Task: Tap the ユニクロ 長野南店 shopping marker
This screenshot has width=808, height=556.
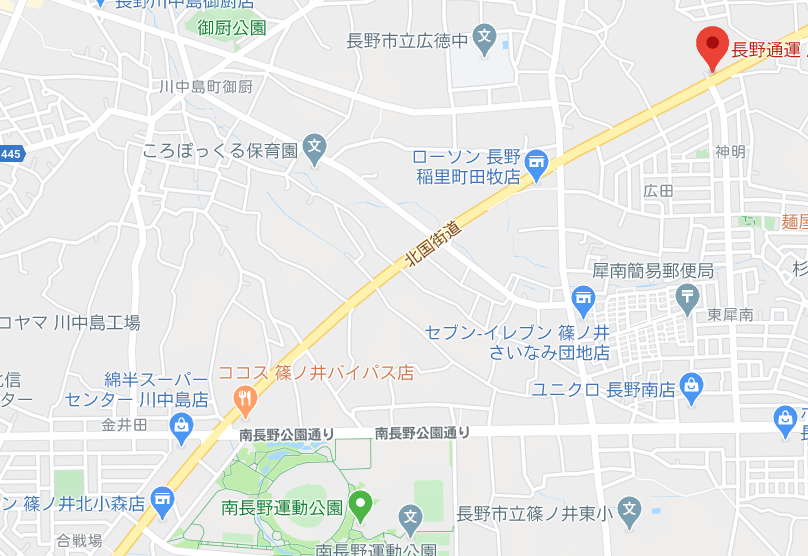Action: point(690,384)
